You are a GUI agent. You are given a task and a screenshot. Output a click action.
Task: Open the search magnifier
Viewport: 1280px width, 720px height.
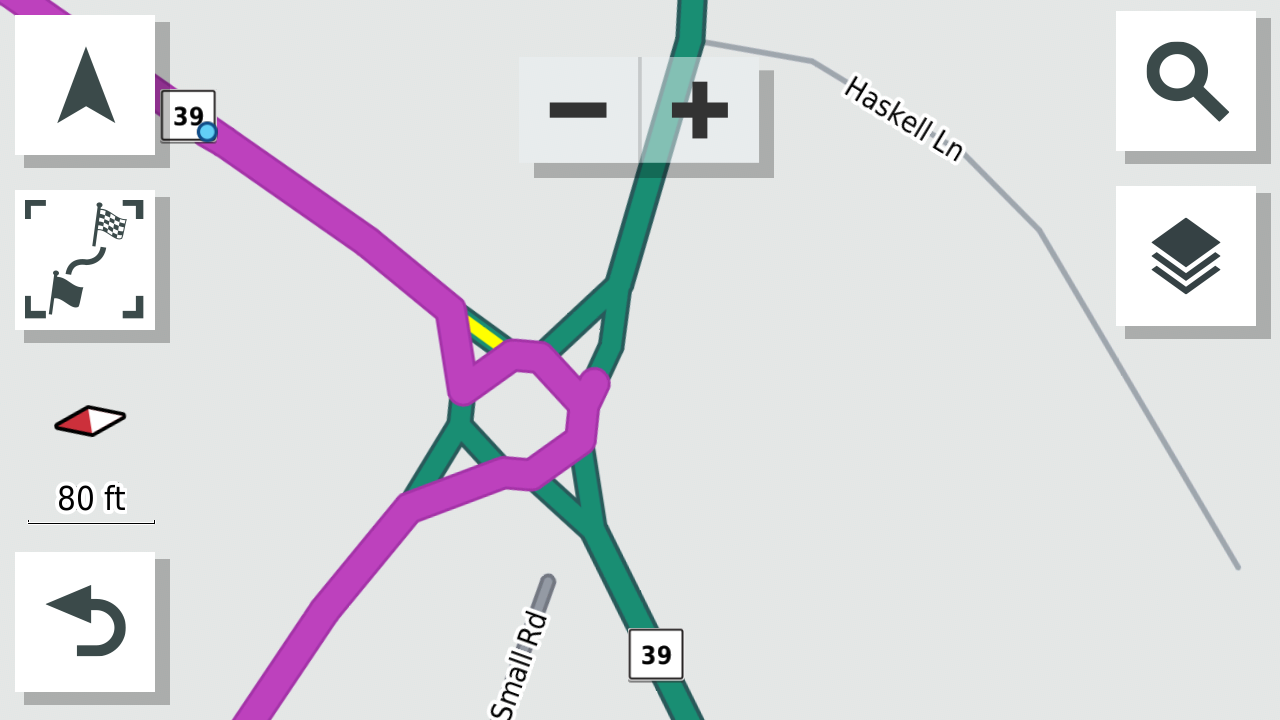coord(1186,82)
